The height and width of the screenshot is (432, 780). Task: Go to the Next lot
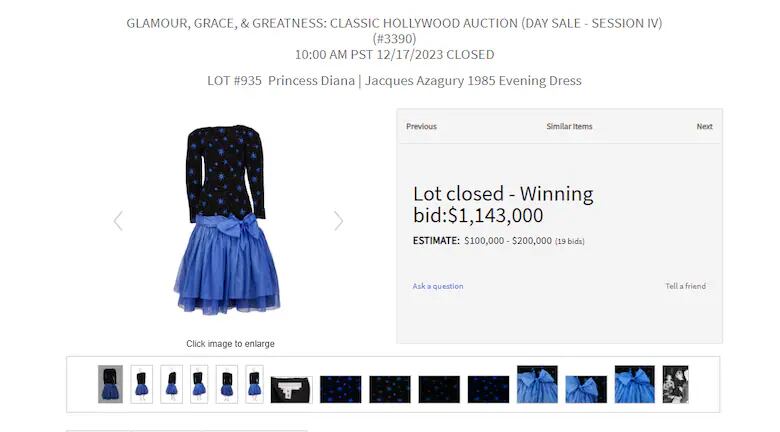tap(704, 127)
